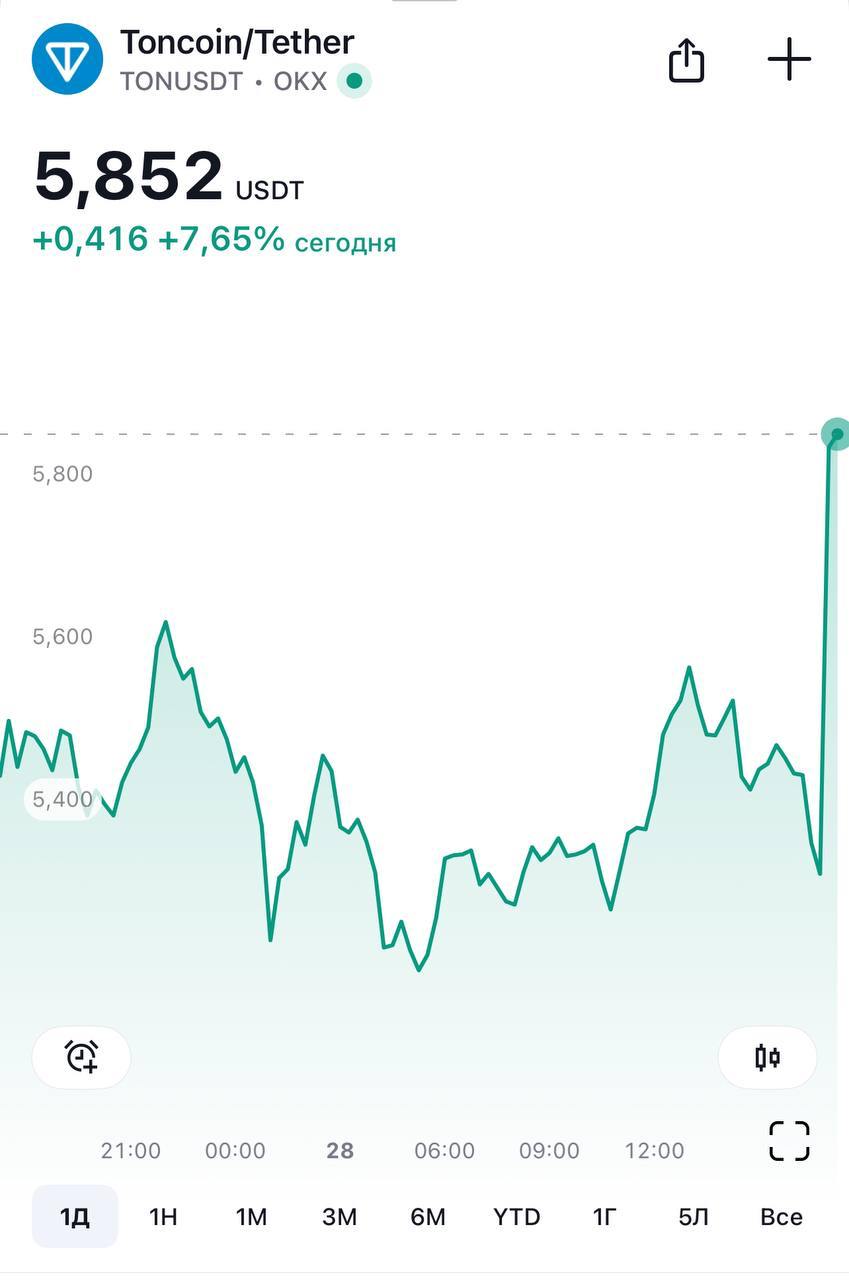Share the Toncoin/Tether chart
Screen dimensions: 849x1280
tap(686, 60)
